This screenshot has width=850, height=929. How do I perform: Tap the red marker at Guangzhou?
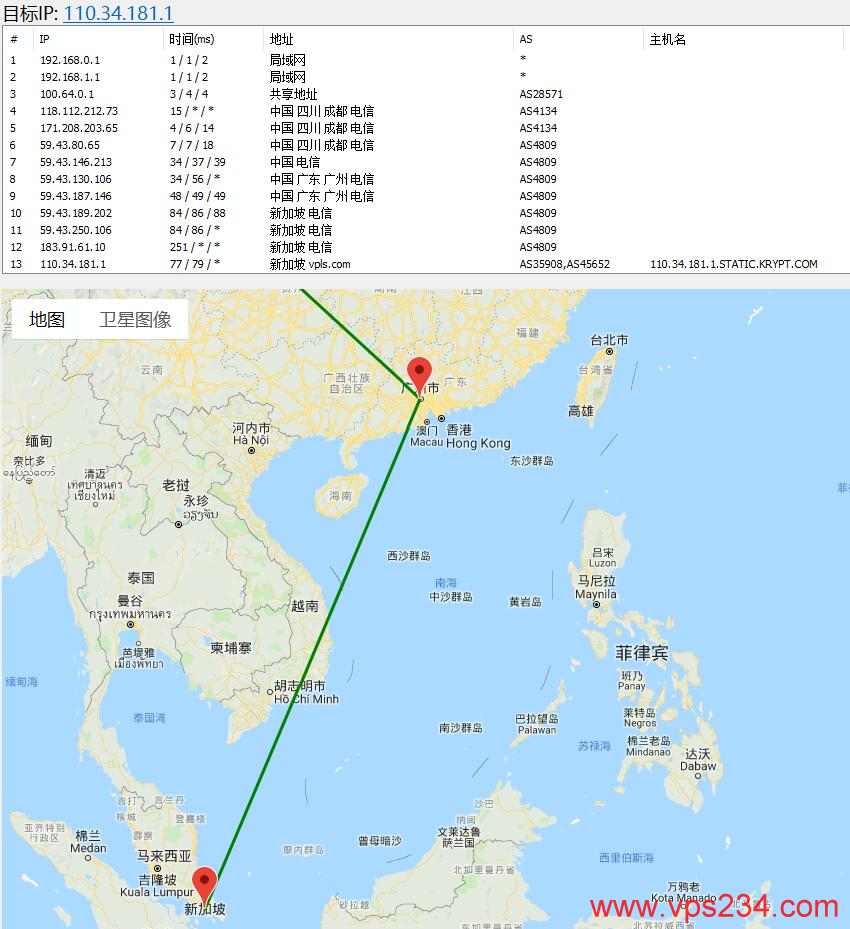(420, 375)
